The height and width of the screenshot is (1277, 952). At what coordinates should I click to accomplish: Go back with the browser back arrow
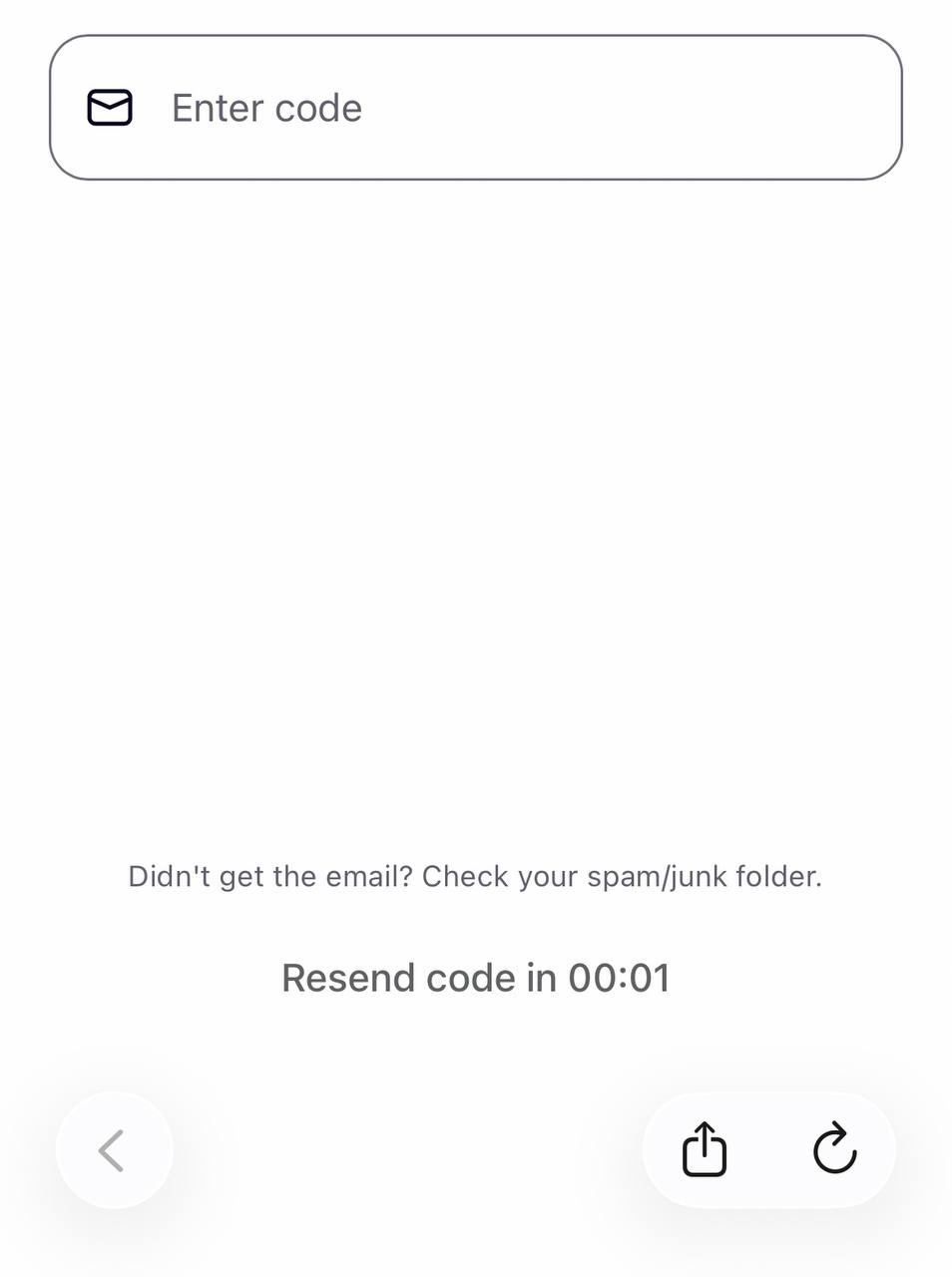(113, 1150)
